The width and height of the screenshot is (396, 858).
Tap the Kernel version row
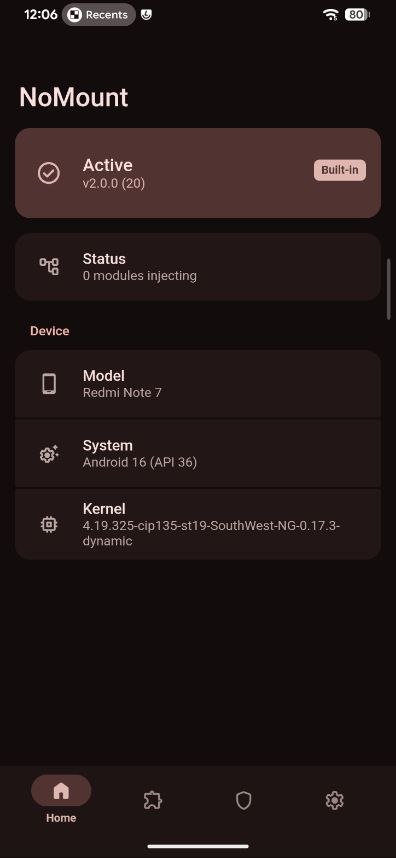coord(198,524)
